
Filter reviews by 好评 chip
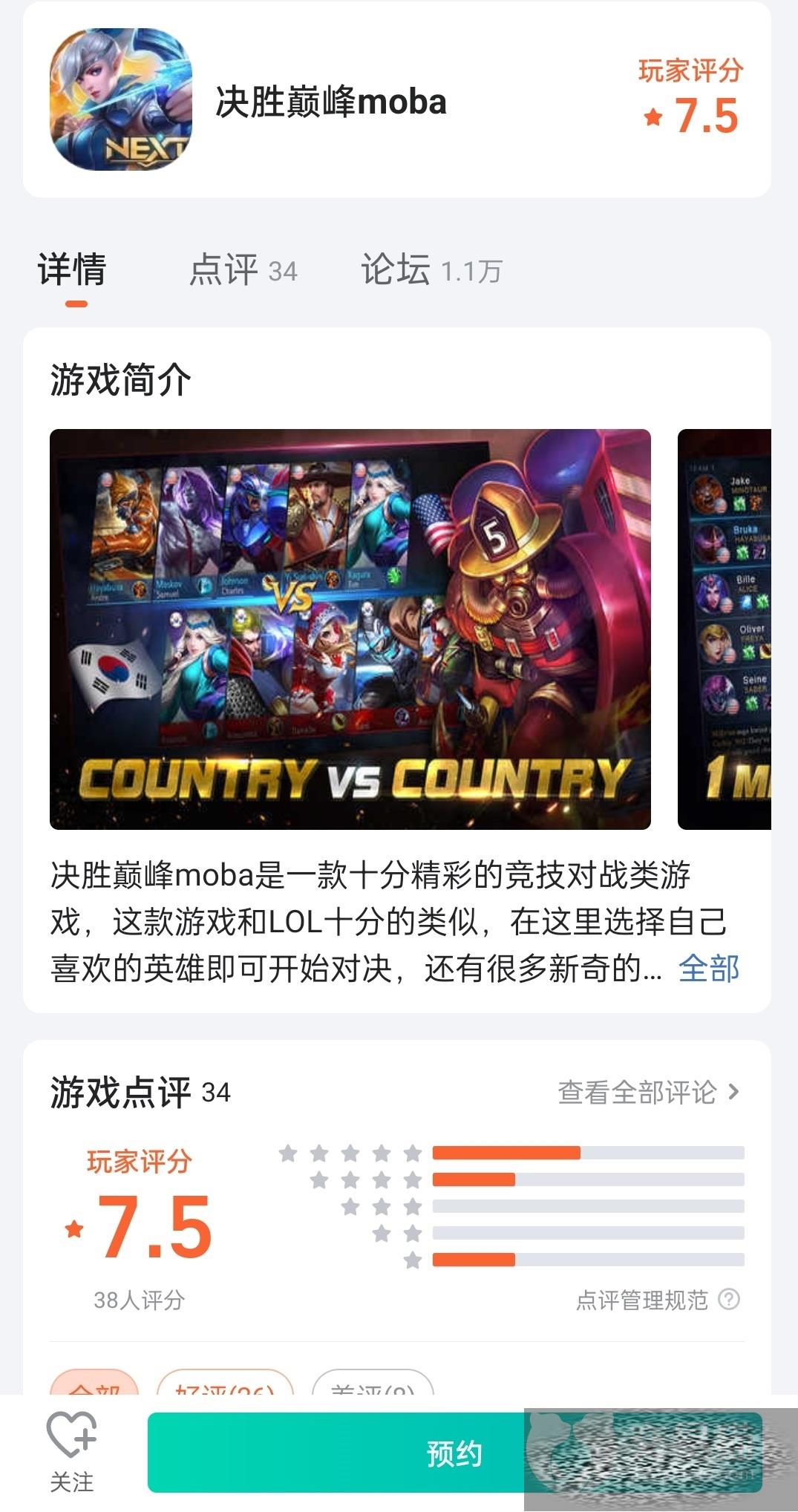coord(225,1385)
